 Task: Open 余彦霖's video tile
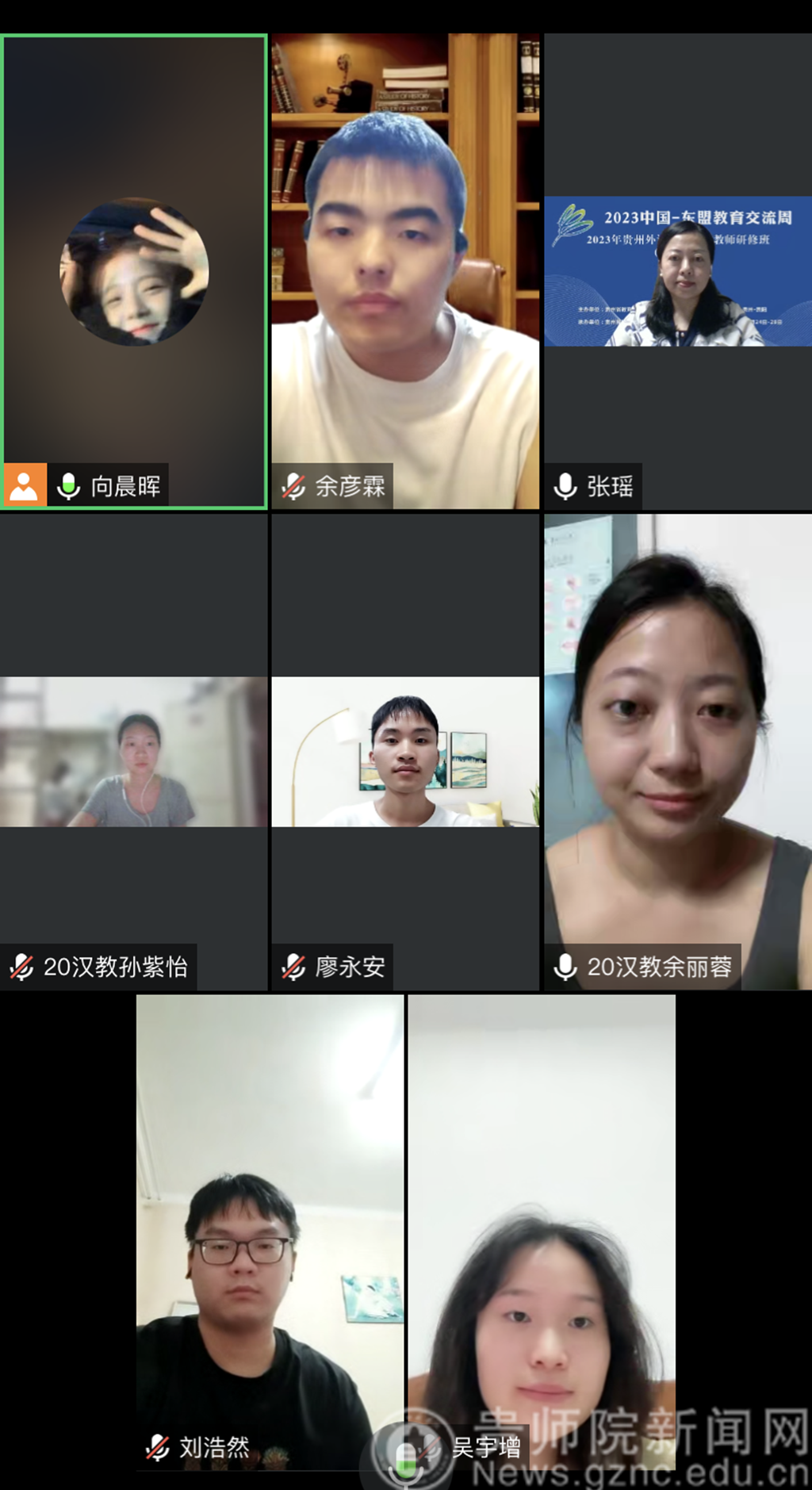[x=405, y=271]
